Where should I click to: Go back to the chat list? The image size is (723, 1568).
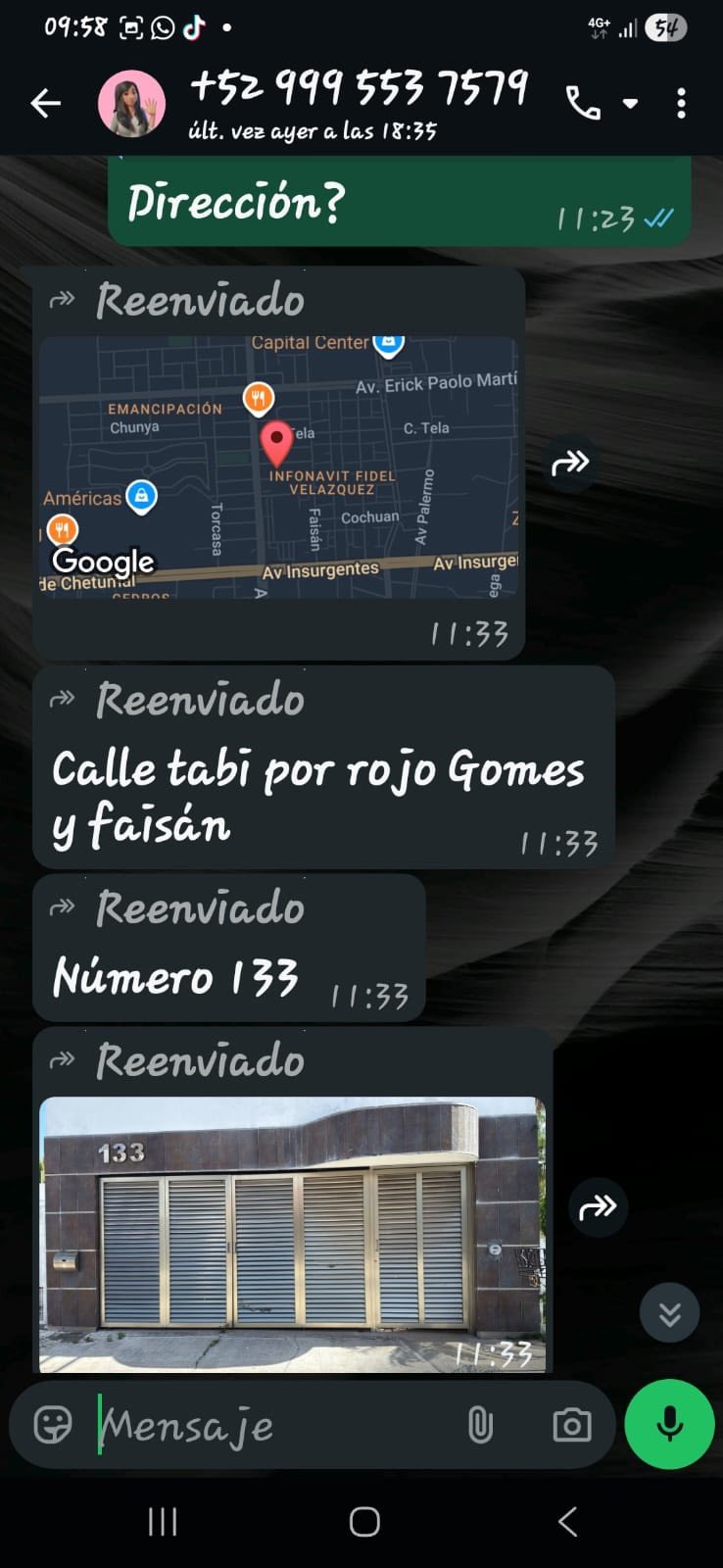45,103
